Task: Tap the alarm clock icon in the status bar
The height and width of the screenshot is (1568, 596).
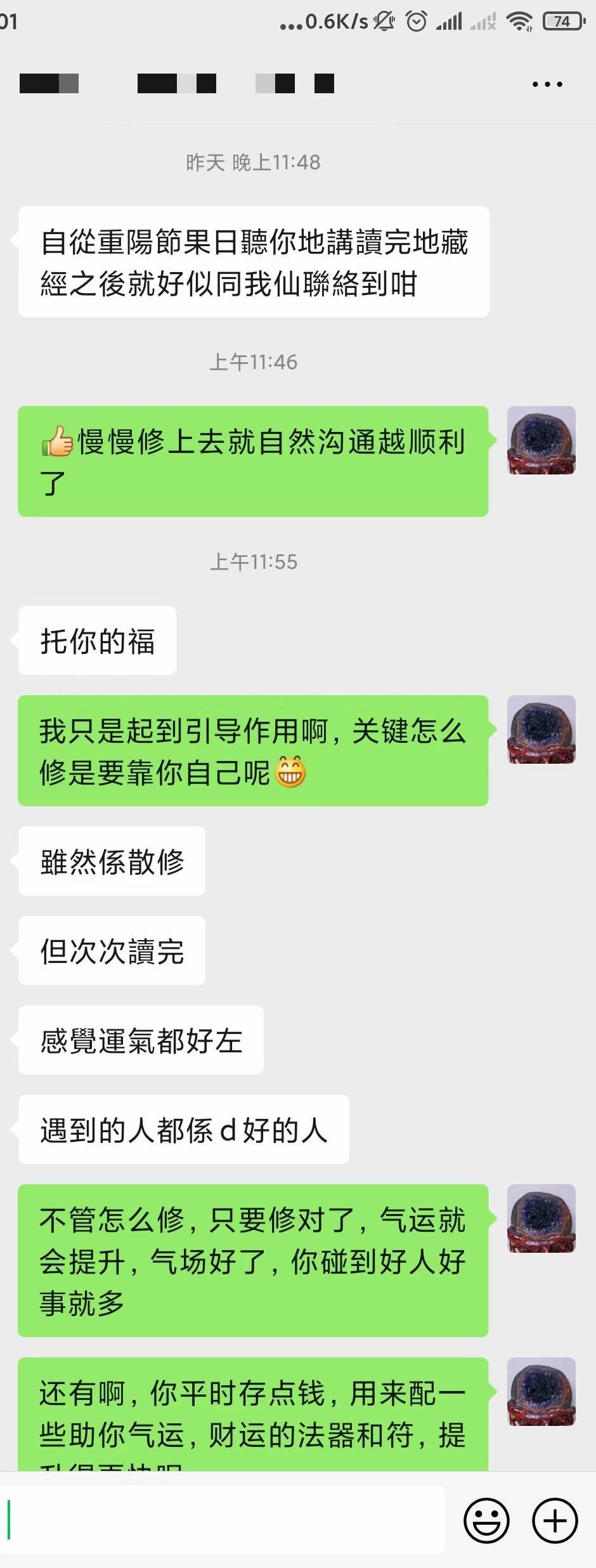Action: (415, 21)
